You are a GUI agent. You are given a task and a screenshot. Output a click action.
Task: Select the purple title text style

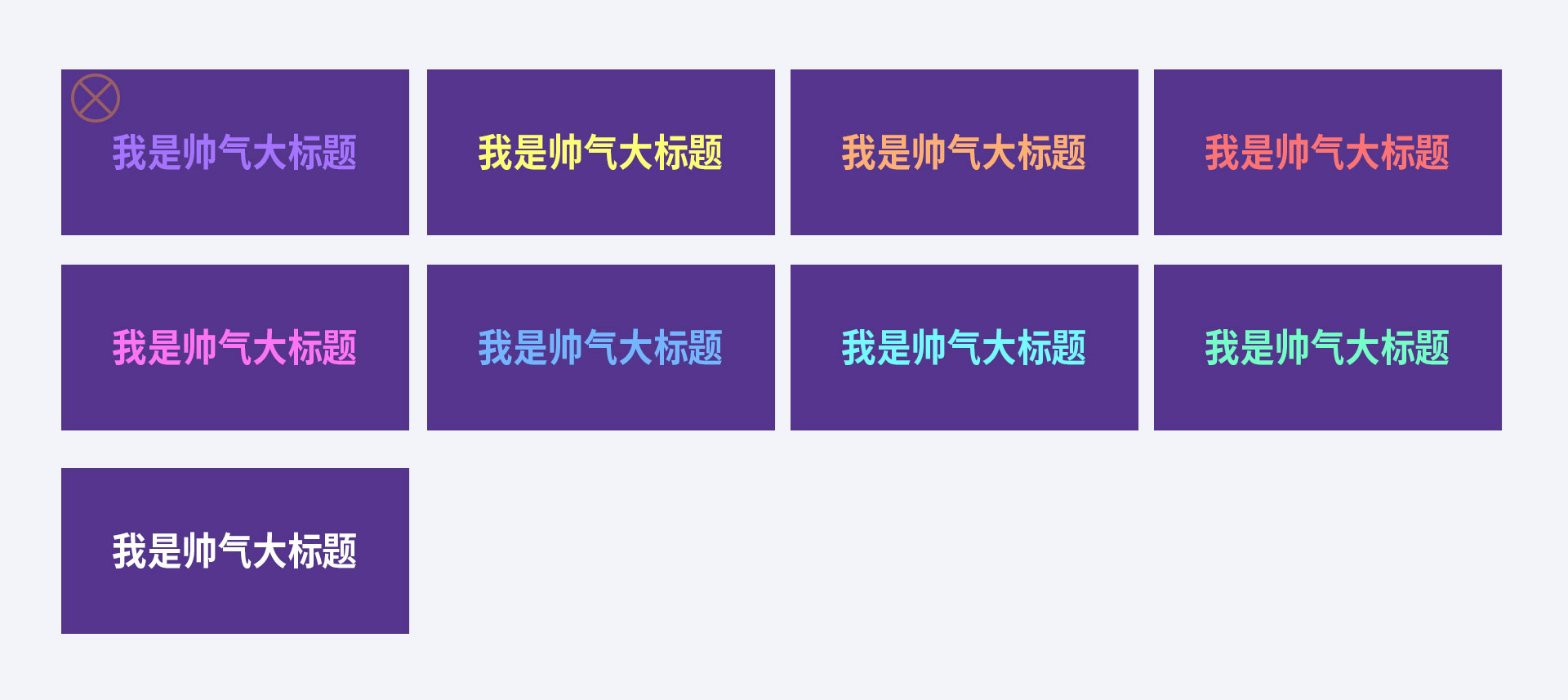(x=235, y=153)
